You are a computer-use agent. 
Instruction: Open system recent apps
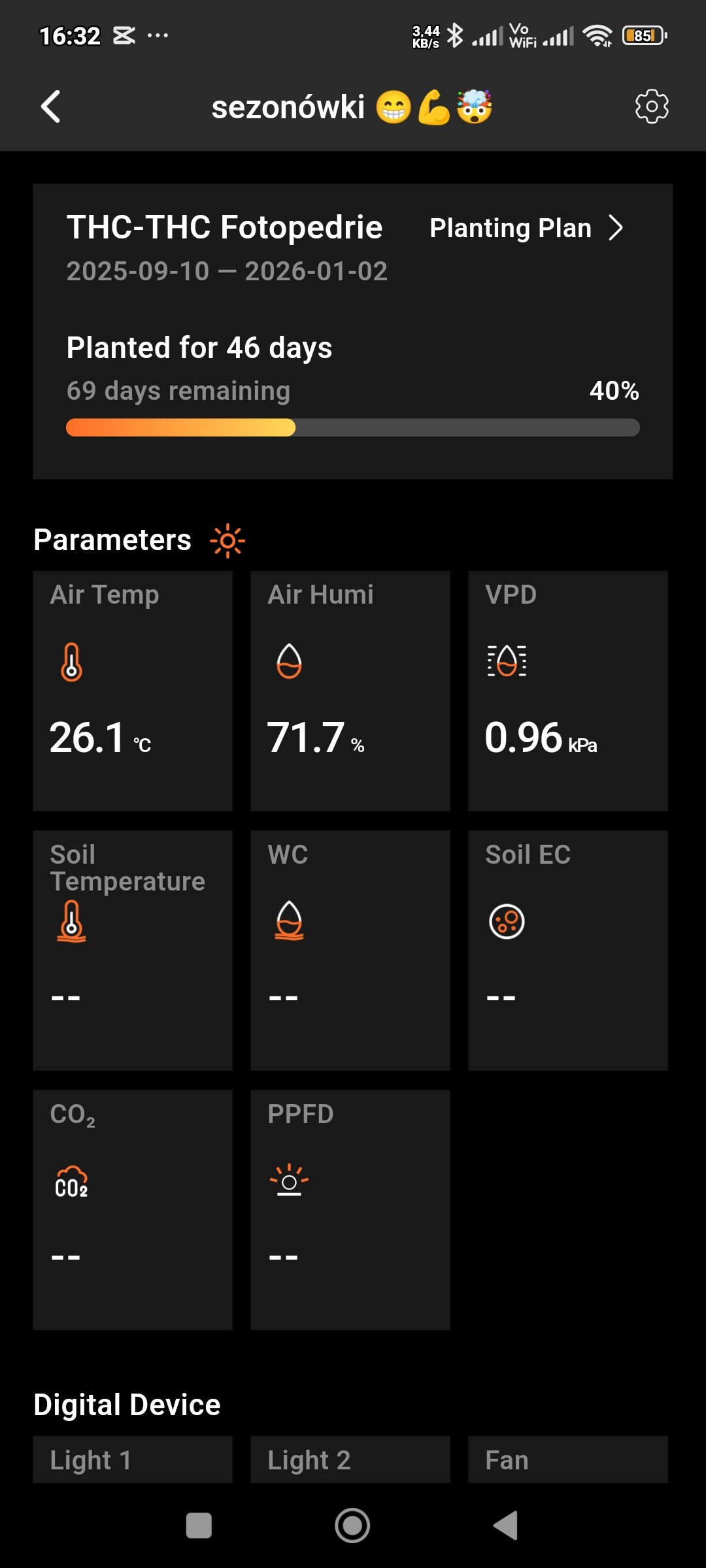click(x=199, y=1526)
